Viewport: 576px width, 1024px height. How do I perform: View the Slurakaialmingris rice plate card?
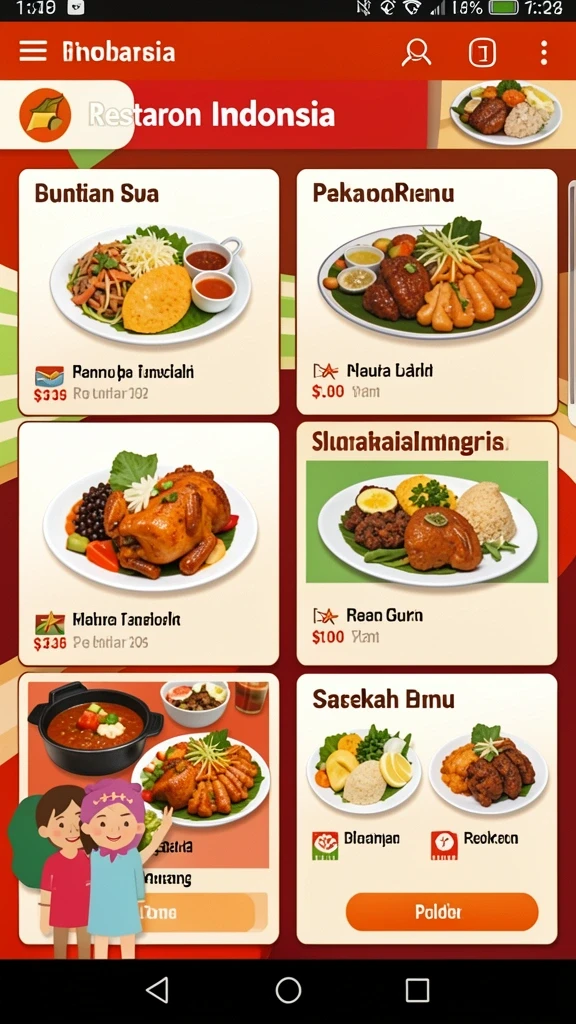pos(427,543)
